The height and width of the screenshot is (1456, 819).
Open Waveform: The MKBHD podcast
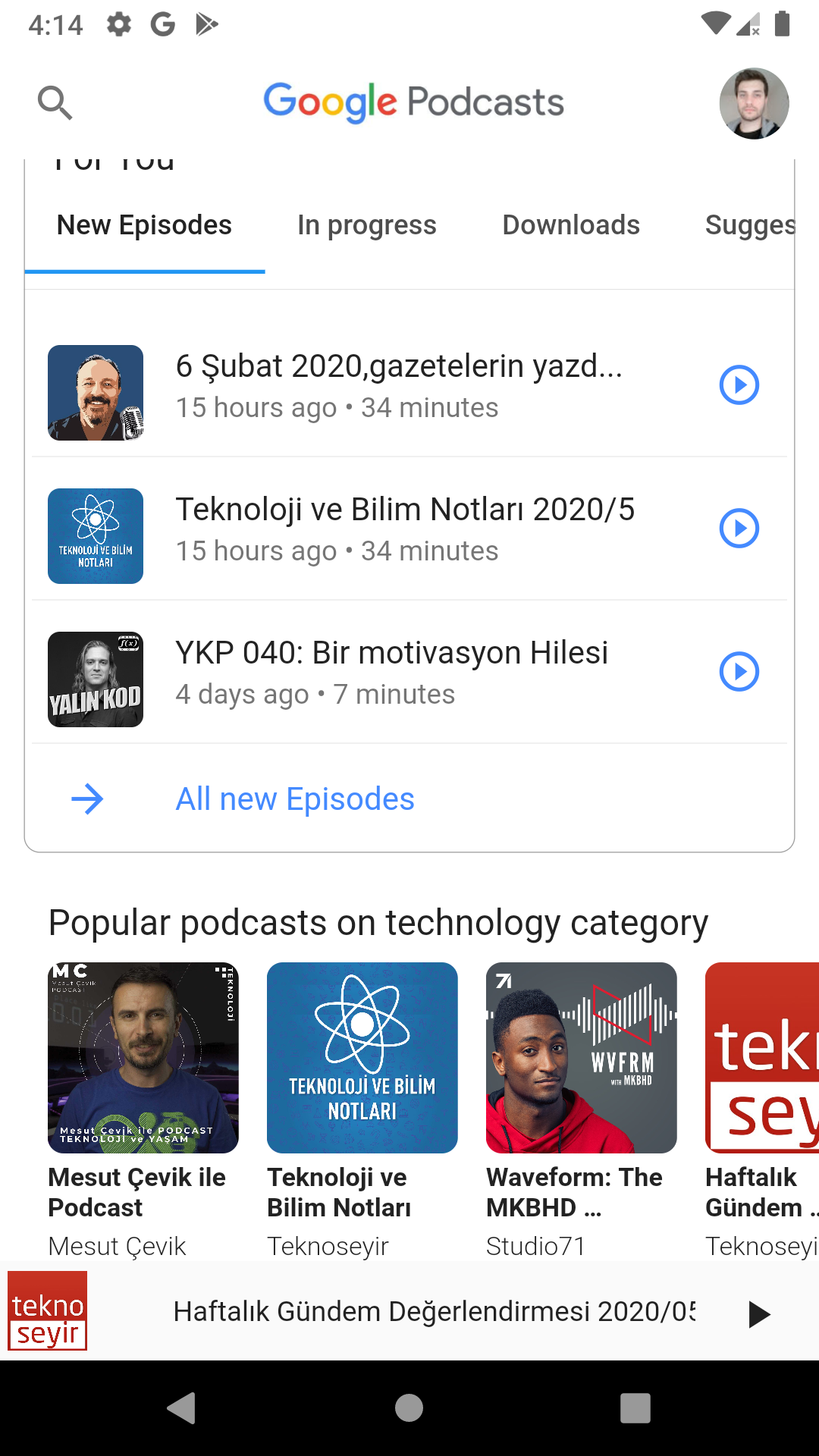point(582,1058)
